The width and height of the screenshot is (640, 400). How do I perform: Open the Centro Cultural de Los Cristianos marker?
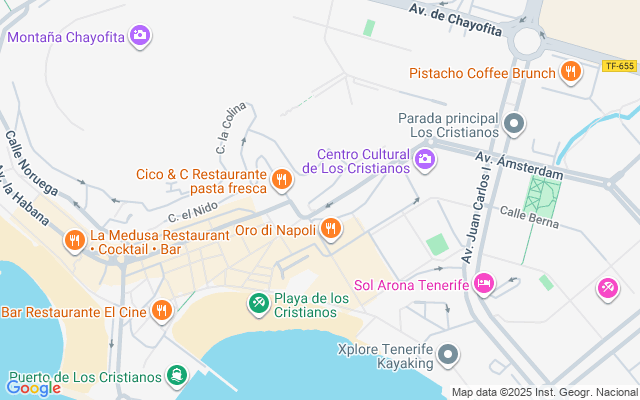(425, 160)
